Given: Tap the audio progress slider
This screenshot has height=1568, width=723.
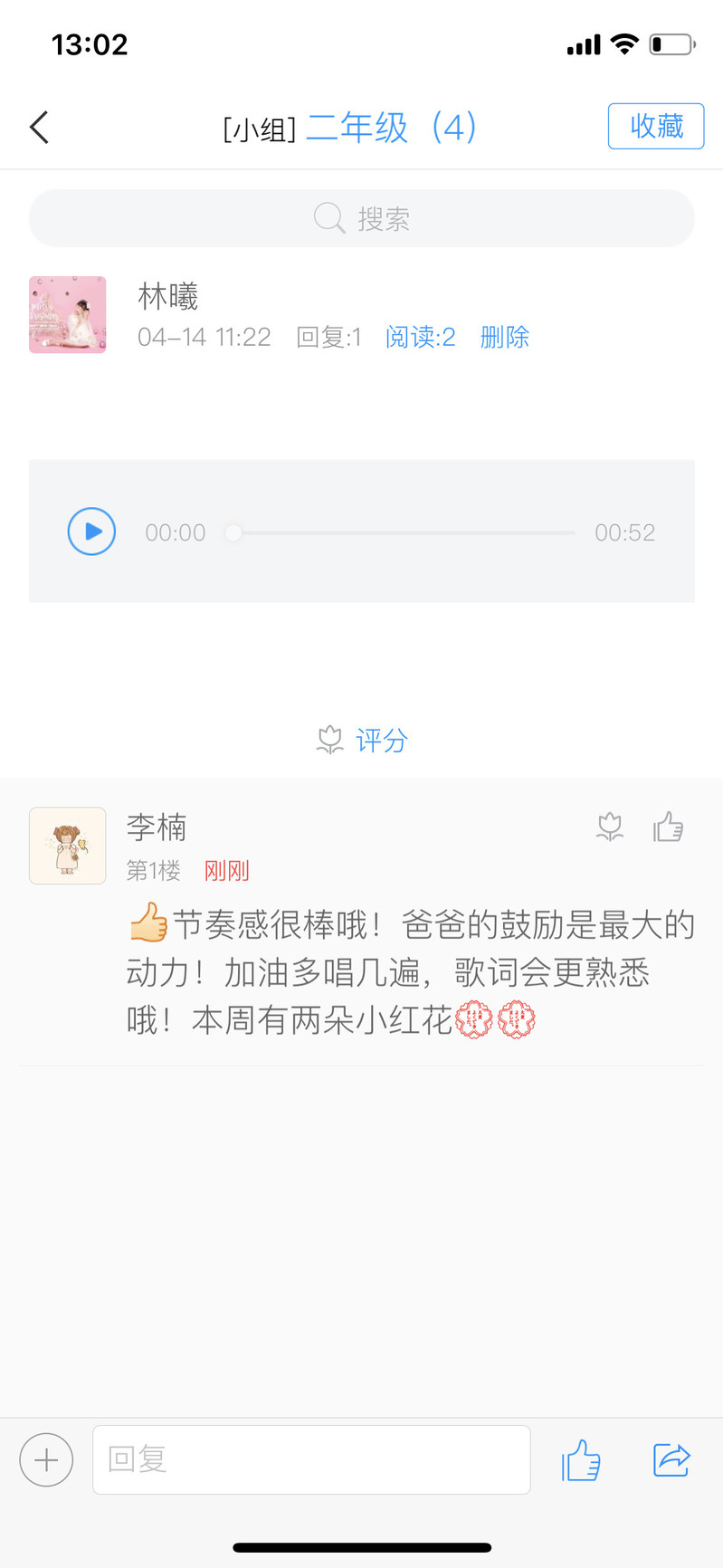Looking at the screenshot, I should pyautogui.click(x=404, y=532).
